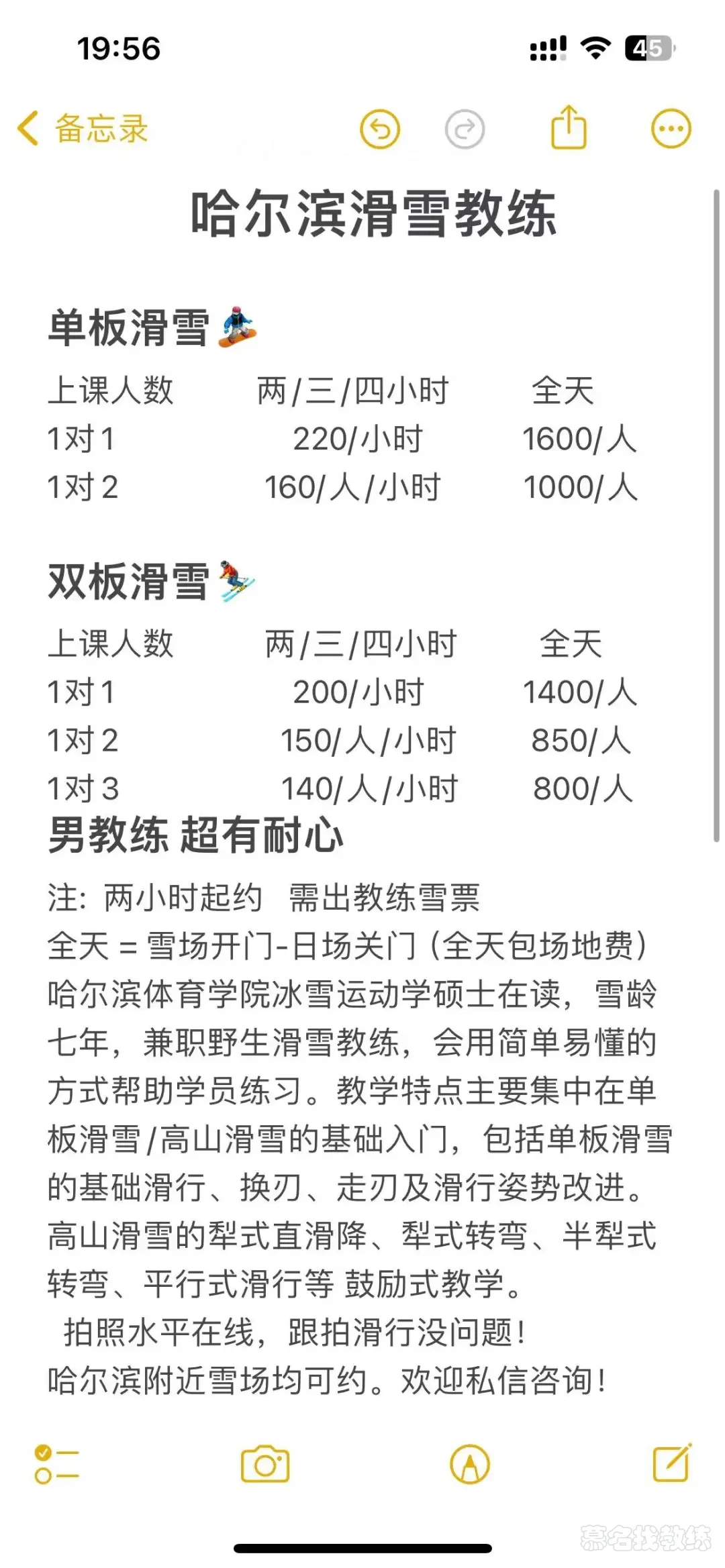Viewport: 725px width, 1568px height.
Task: Open the more options menu
Action: (671, 128)
